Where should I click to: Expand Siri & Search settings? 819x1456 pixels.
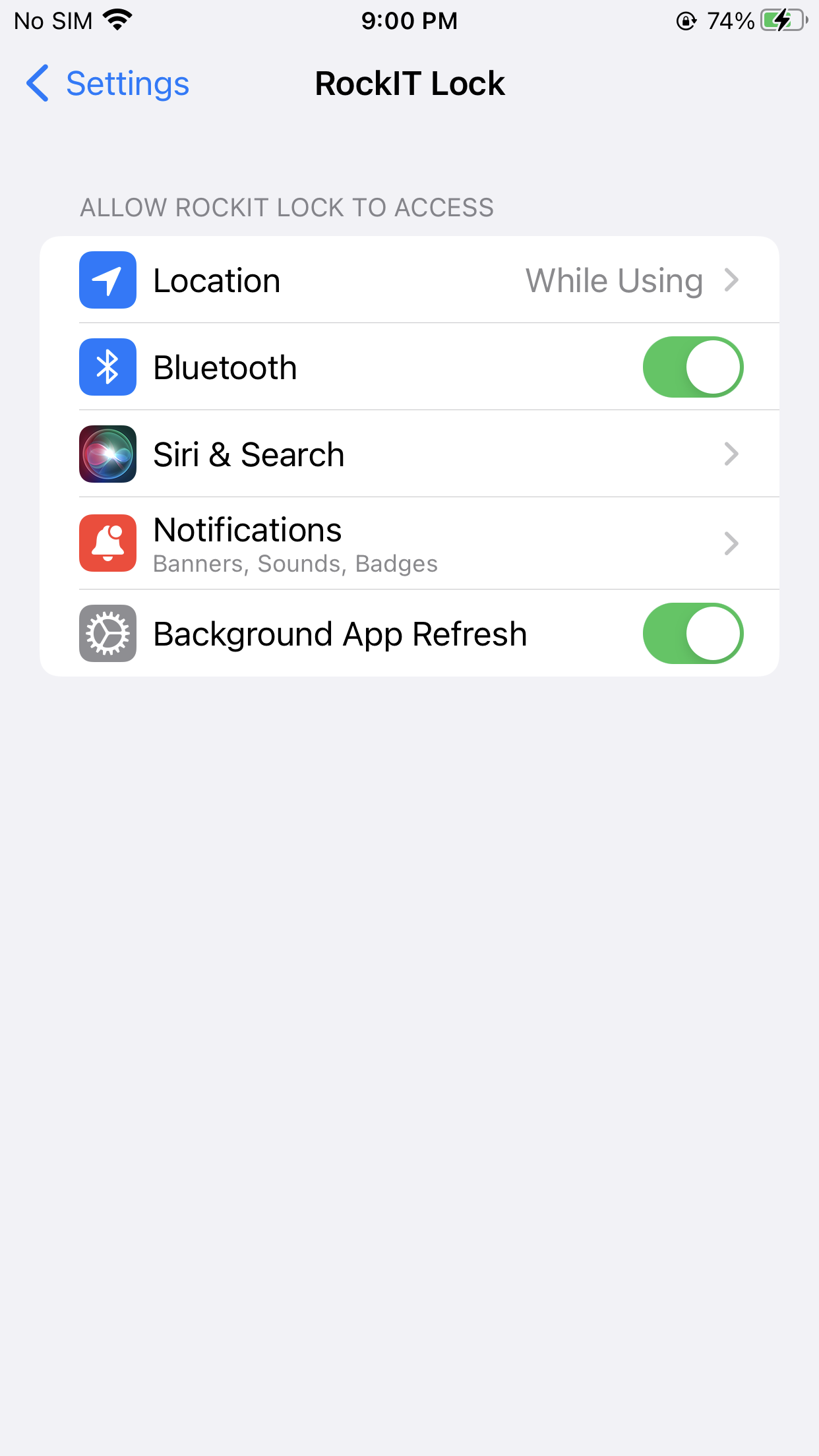pos(731,454)
